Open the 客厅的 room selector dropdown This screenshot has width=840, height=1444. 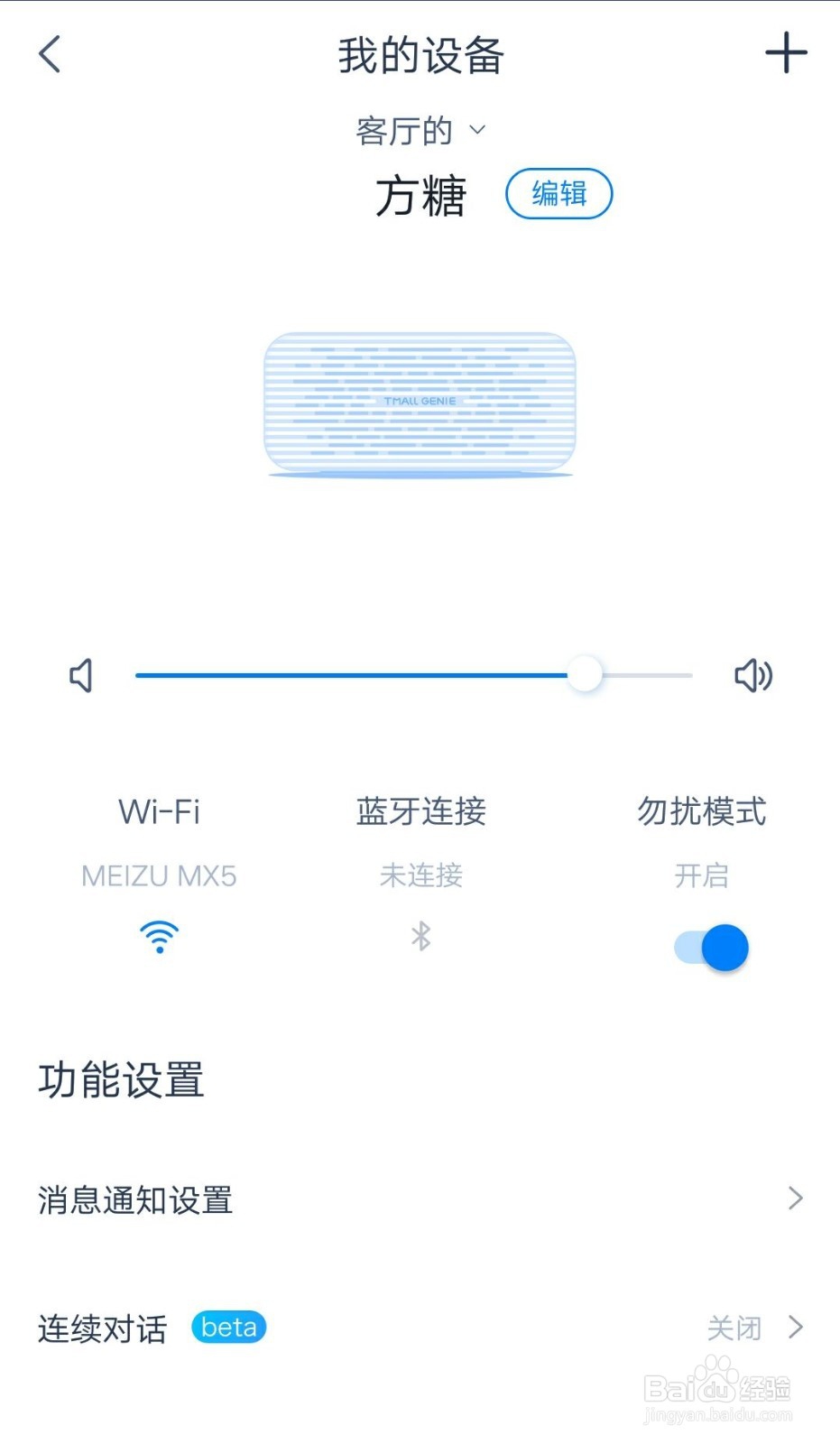420,130
